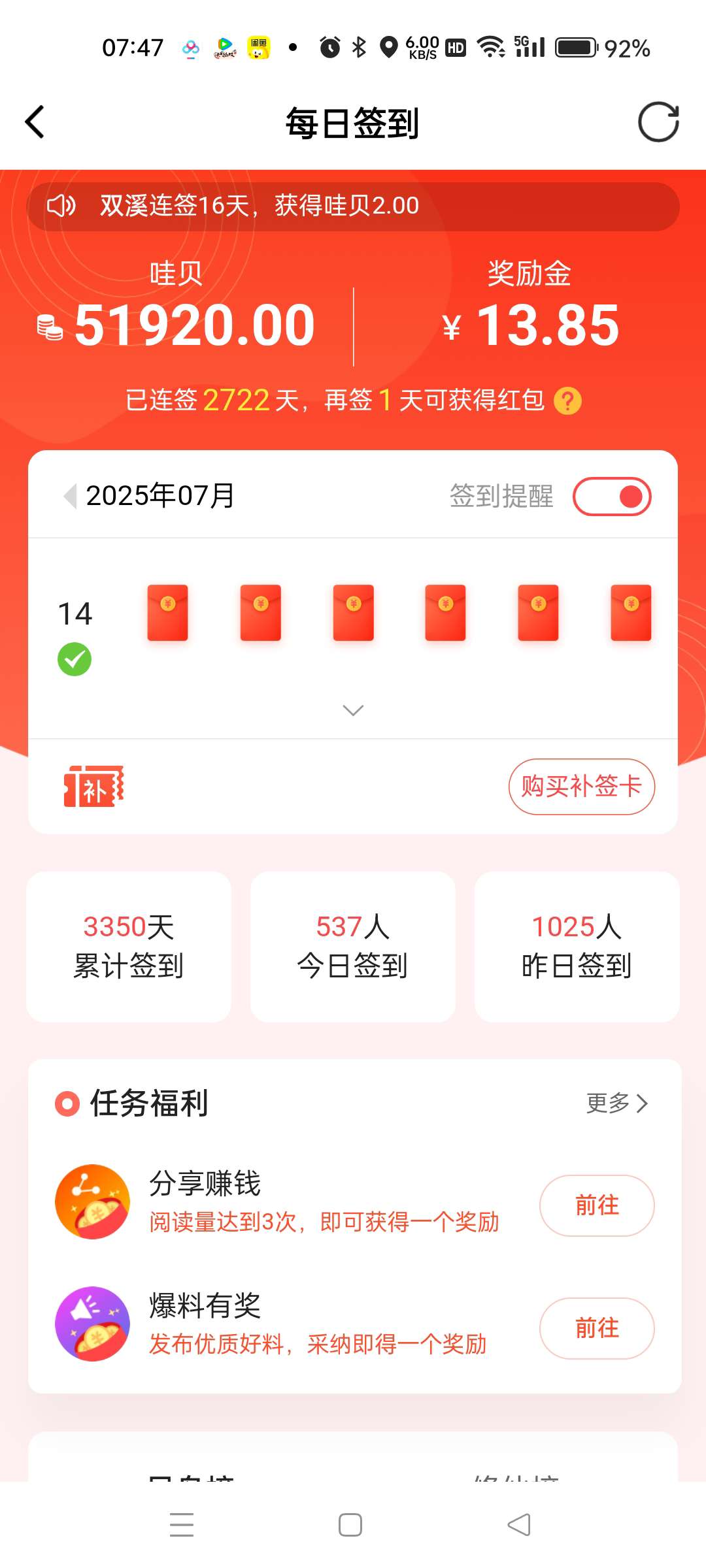Toggle the 签到提醒 switch off

611,497
